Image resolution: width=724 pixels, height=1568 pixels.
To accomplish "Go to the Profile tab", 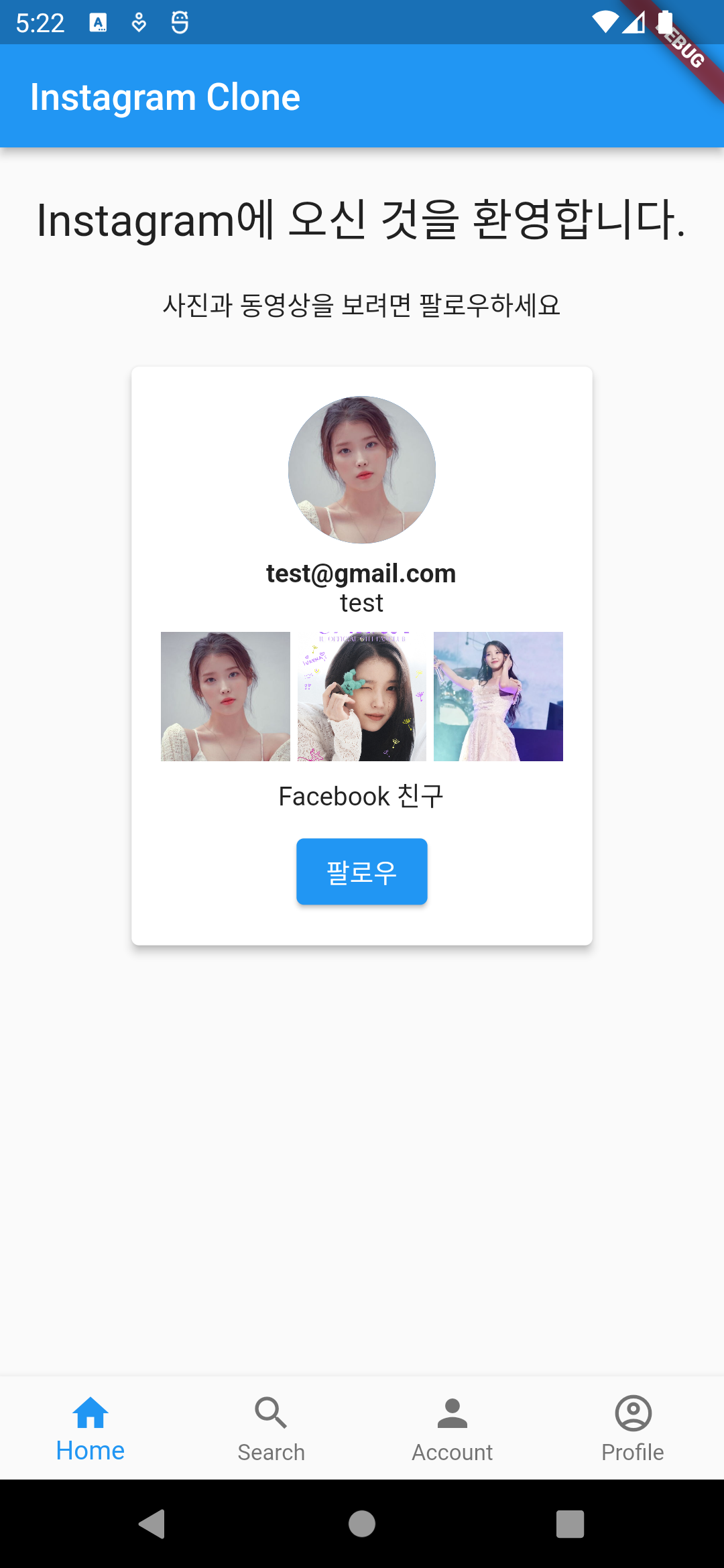I will [x=632, y=1429].
